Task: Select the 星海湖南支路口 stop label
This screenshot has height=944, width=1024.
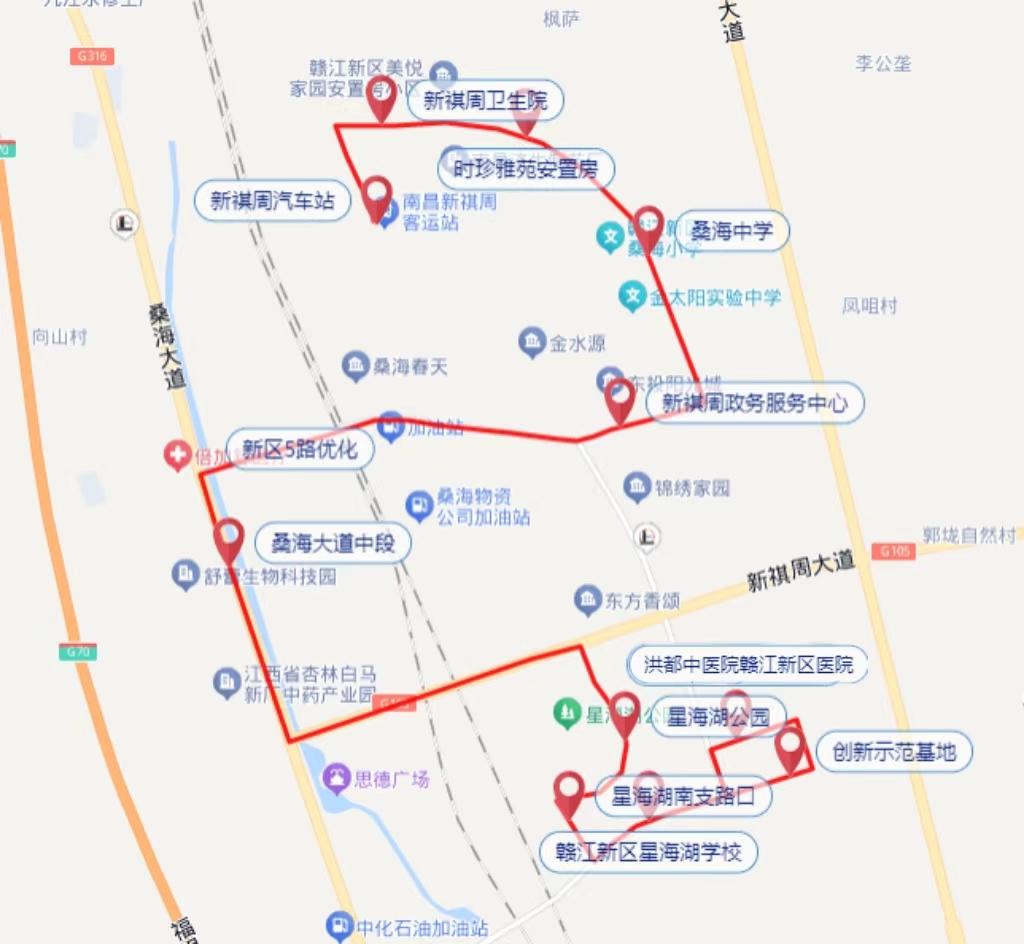Action: 683,797
